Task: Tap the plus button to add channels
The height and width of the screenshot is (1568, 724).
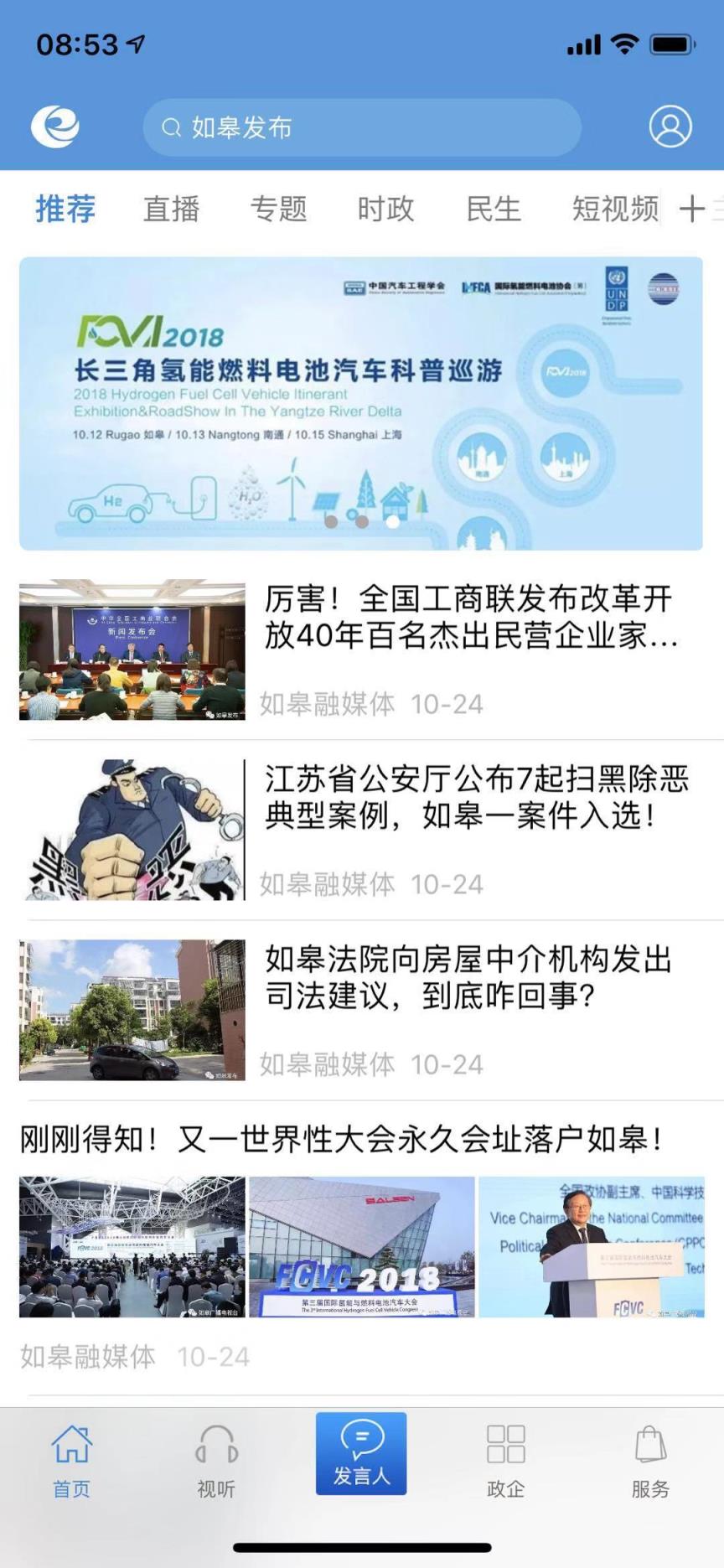Action: [693, 209]
